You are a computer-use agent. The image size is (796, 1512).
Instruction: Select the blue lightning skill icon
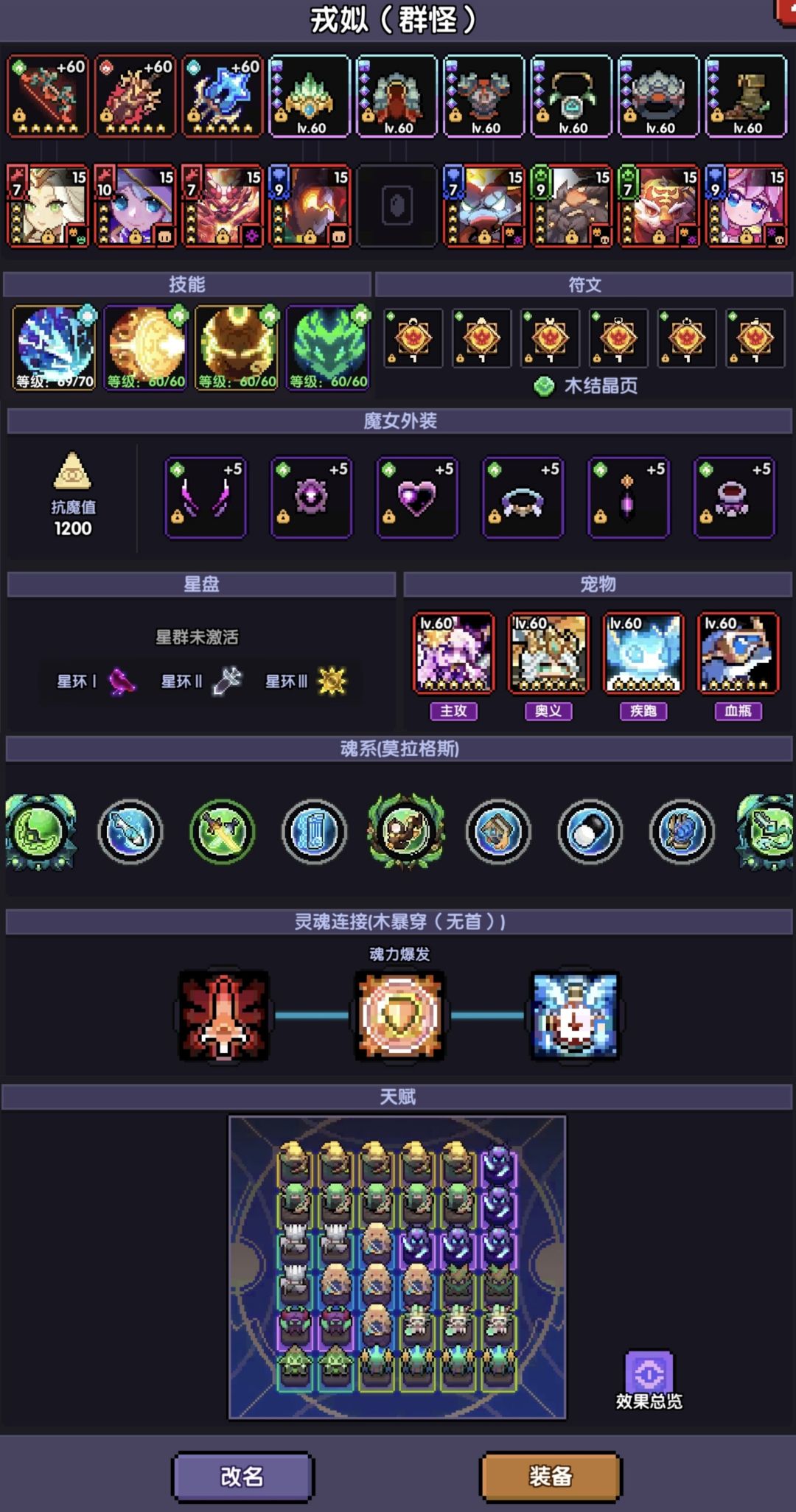(x=53, y=345)
